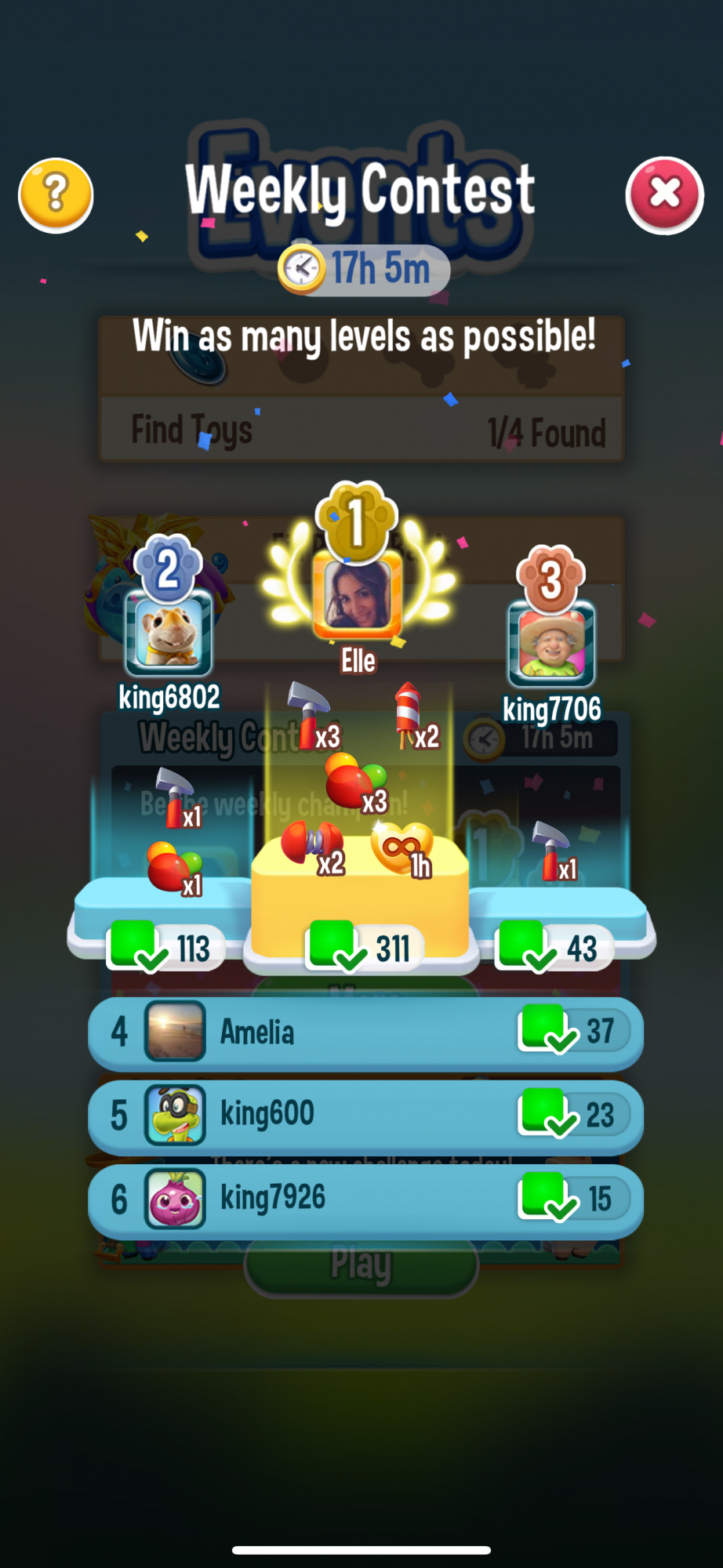View king7706's third place avatar
This screenshot has height=1568, width=723.
pos(551,643)
